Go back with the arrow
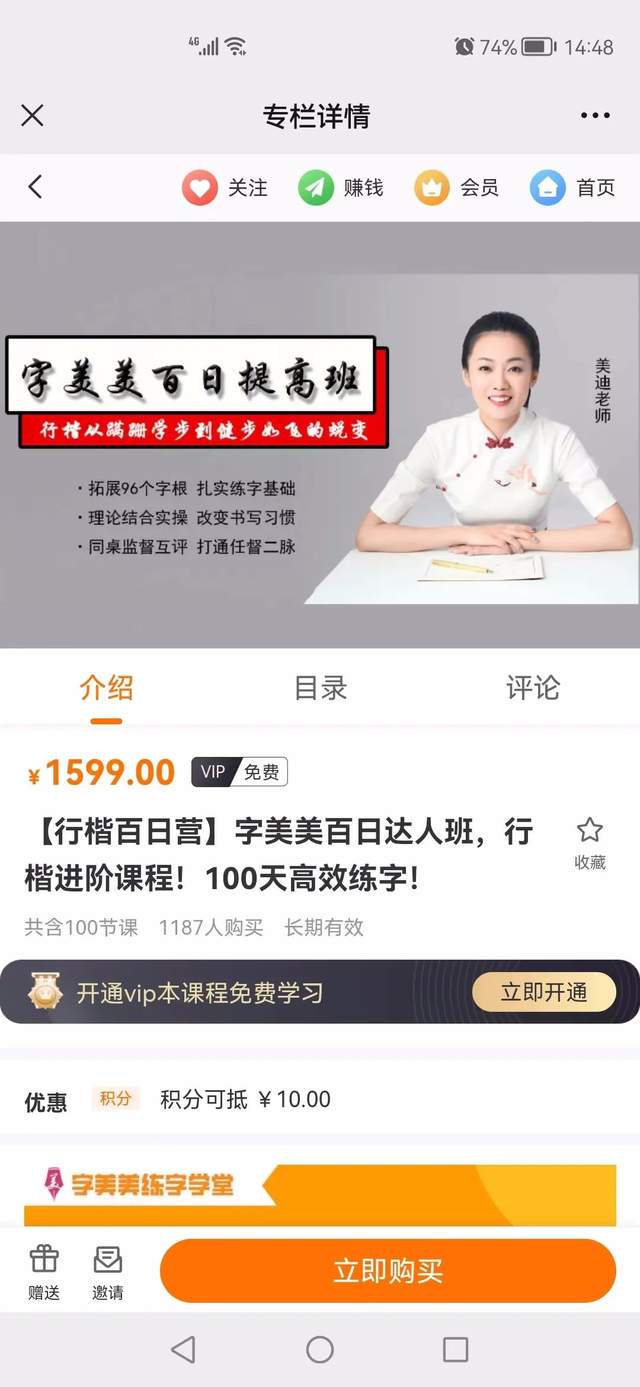Viewport: 640px width, 1387px height. (x=35, y=186)
